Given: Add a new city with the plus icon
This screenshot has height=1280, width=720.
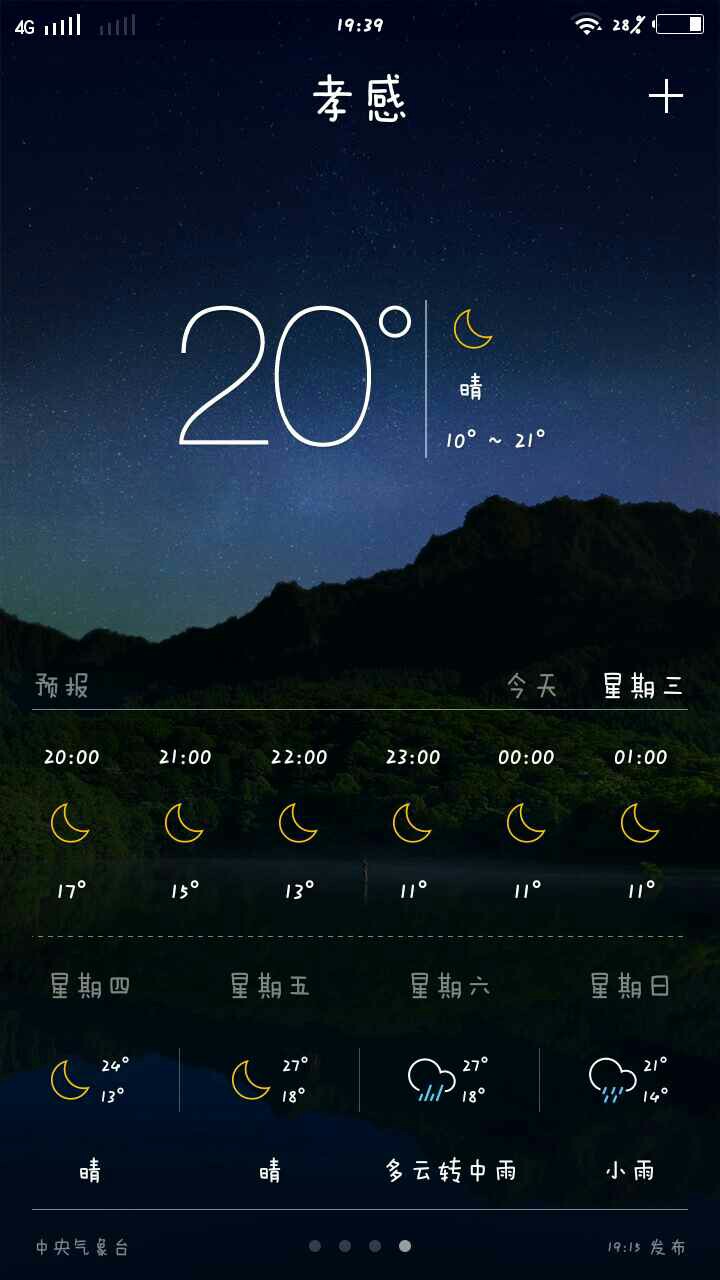Looking at the screenshot, I should [666, 96].
